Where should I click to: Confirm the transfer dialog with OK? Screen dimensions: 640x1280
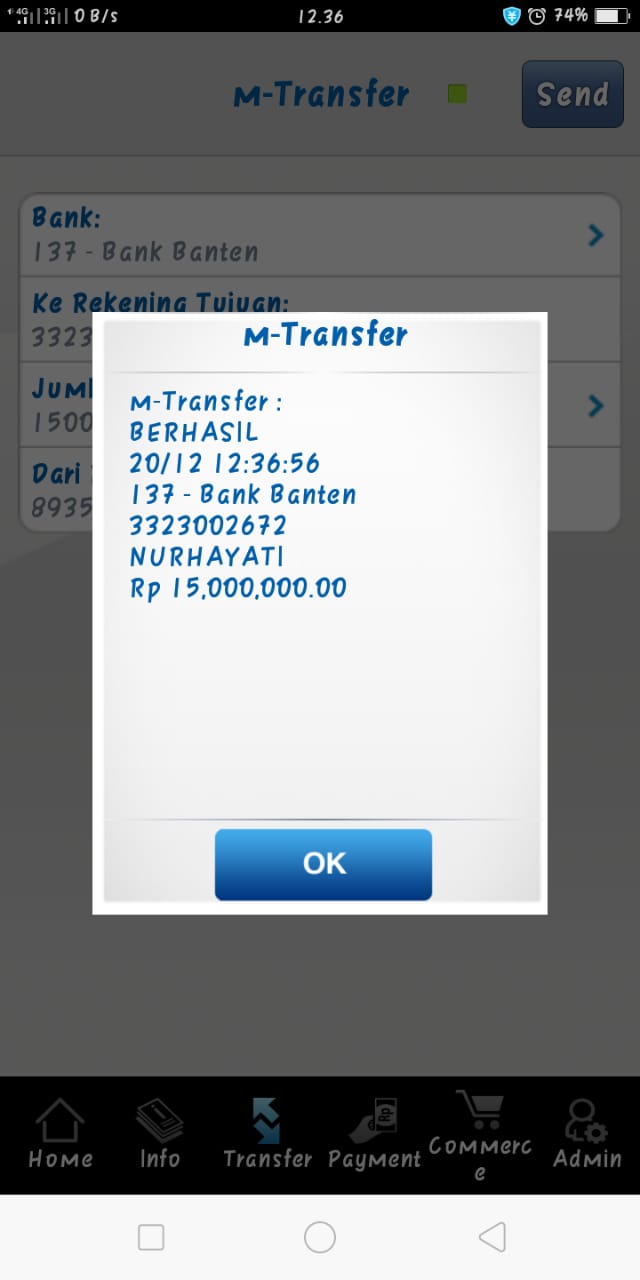(x=323, y=864)
